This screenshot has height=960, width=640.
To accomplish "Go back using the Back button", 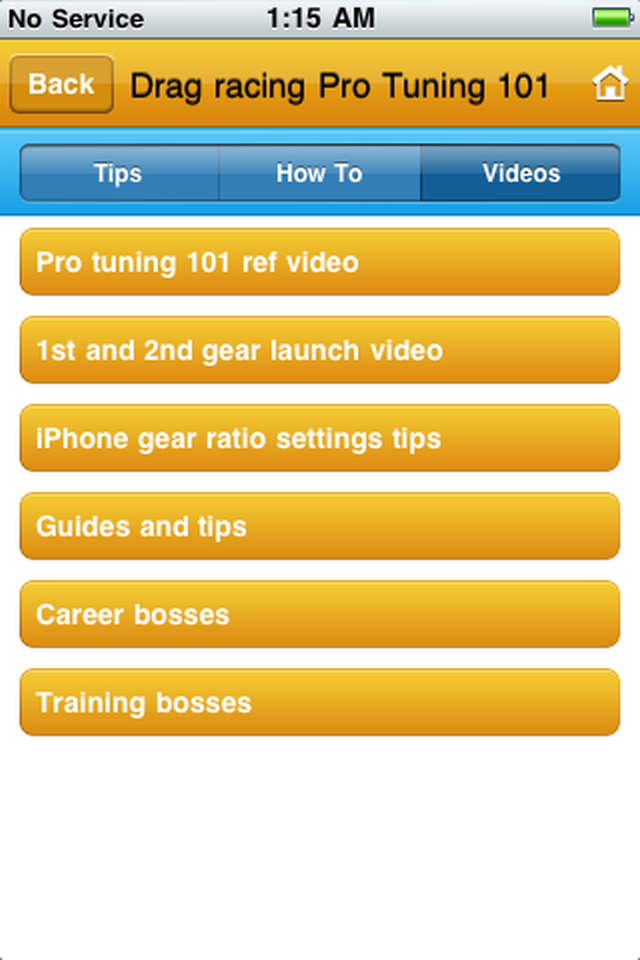I will [61, 85].
